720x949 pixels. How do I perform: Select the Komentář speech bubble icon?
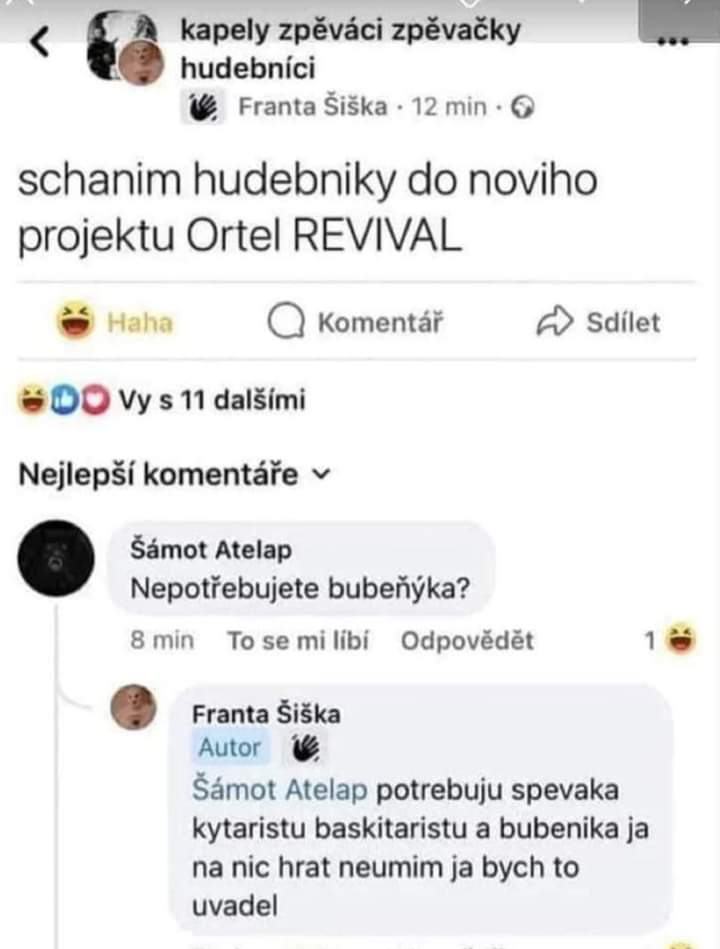[289, 322]
